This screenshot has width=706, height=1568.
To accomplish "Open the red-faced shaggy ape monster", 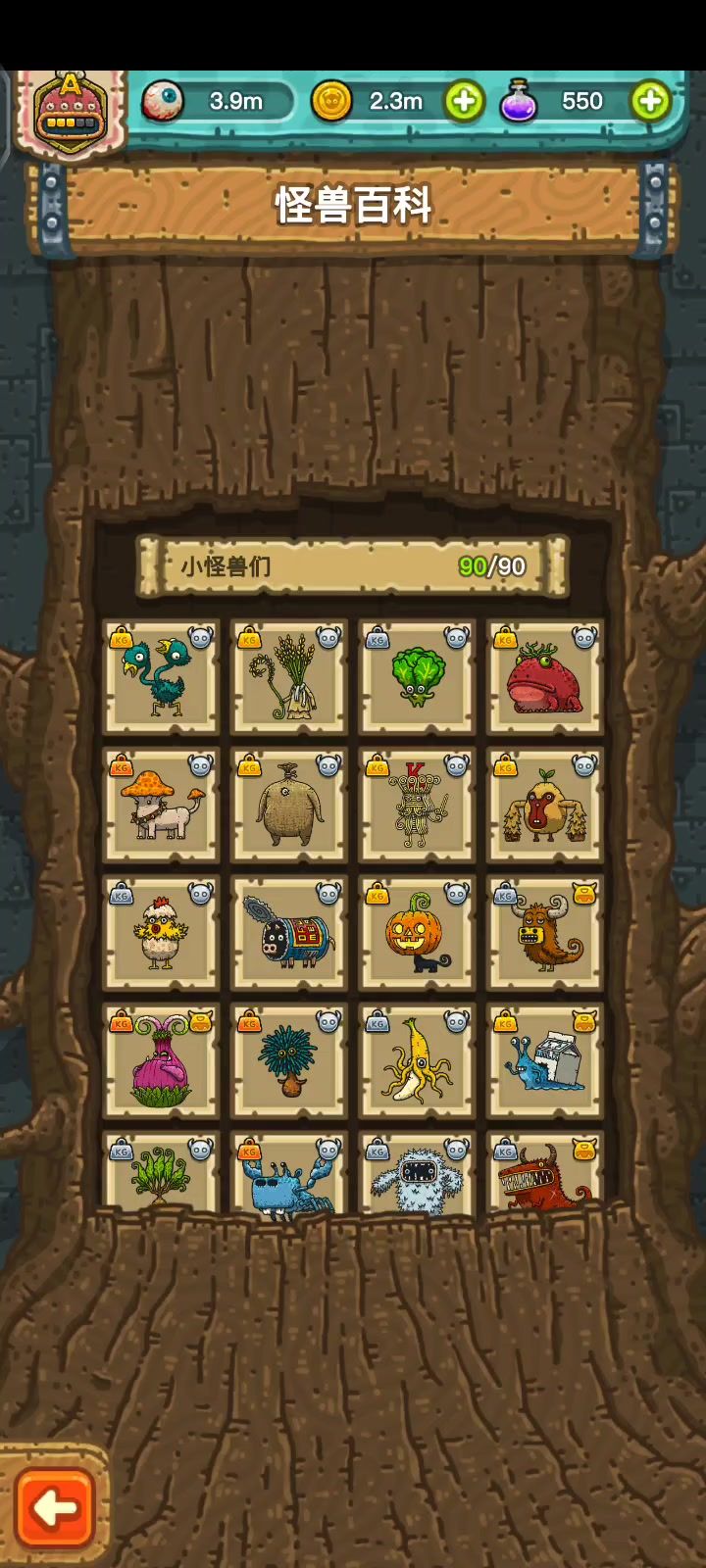I will click(x=544, y=805).
